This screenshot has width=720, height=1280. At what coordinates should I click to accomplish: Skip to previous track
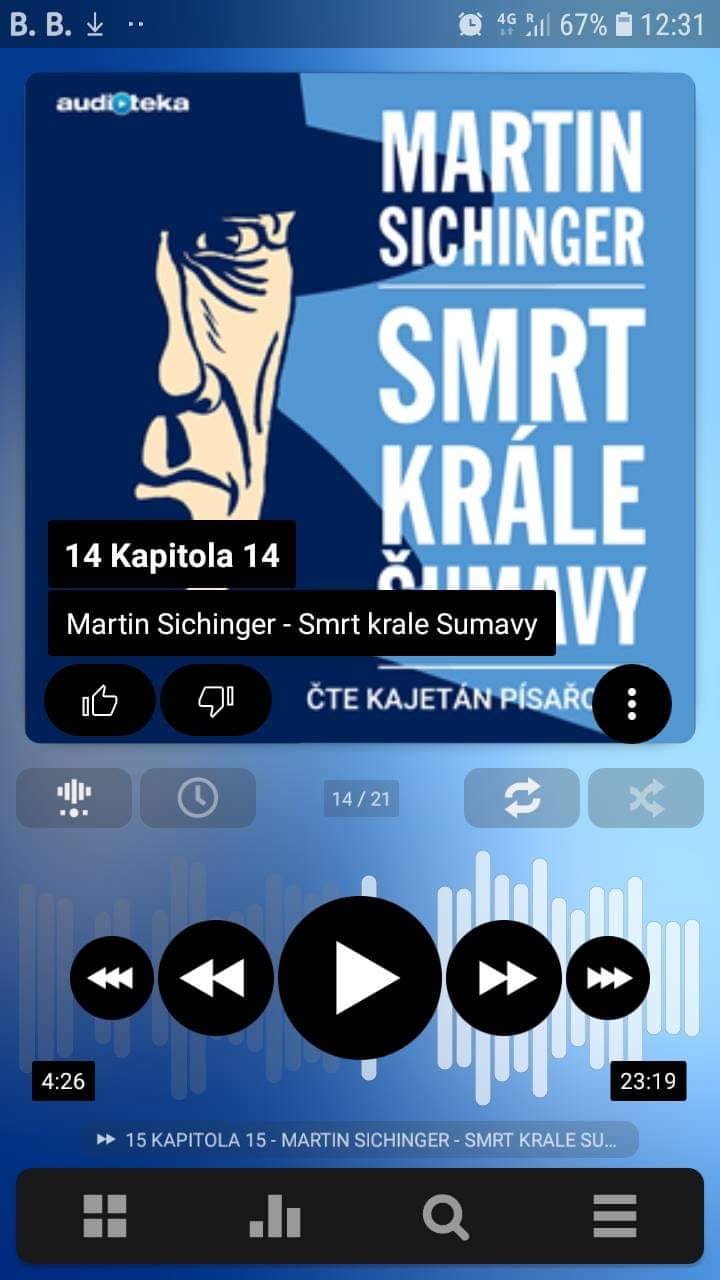point(112,977)
